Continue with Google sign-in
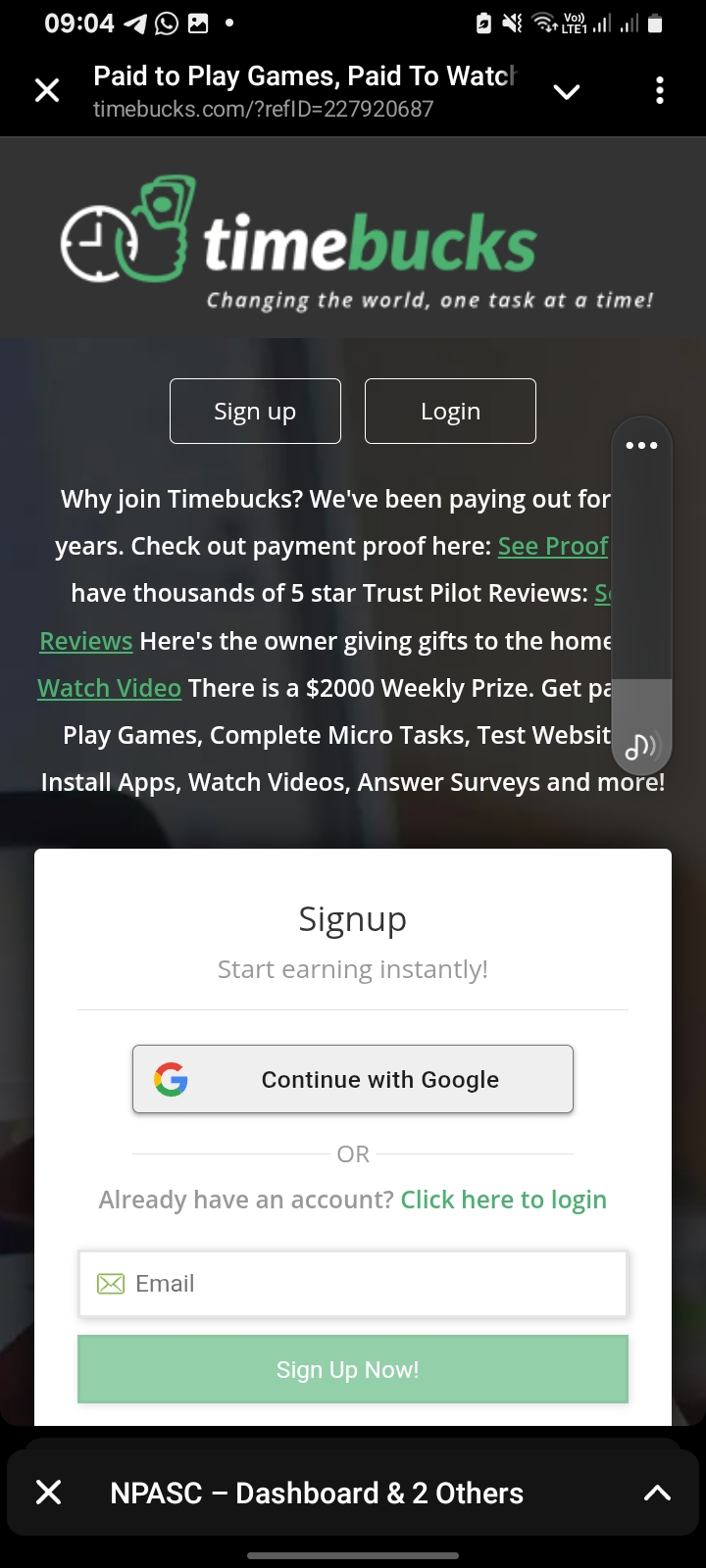706x1568 pixels. (353, 1079)
